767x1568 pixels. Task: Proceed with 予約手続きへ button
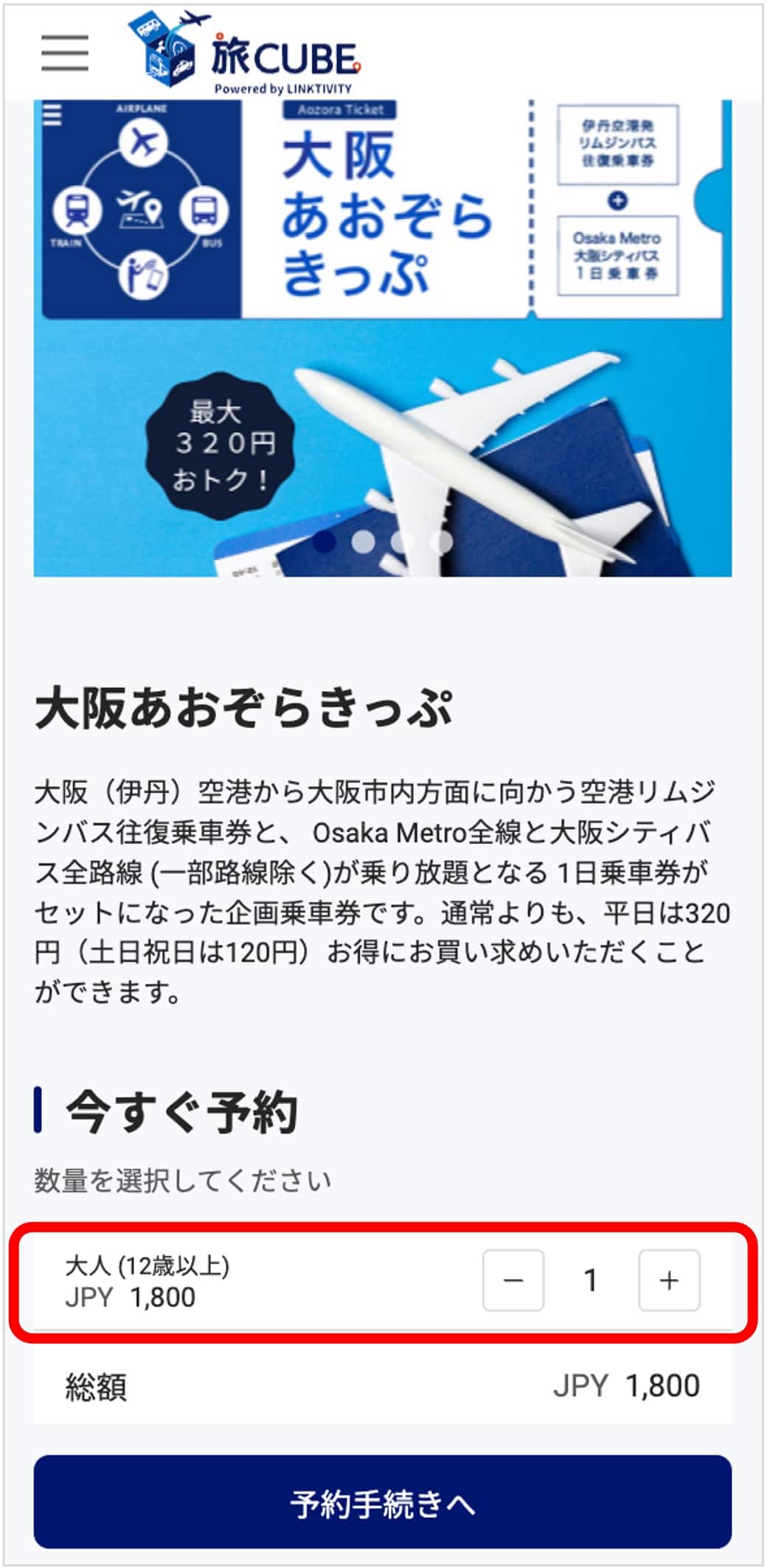[x=382, y=1502]
